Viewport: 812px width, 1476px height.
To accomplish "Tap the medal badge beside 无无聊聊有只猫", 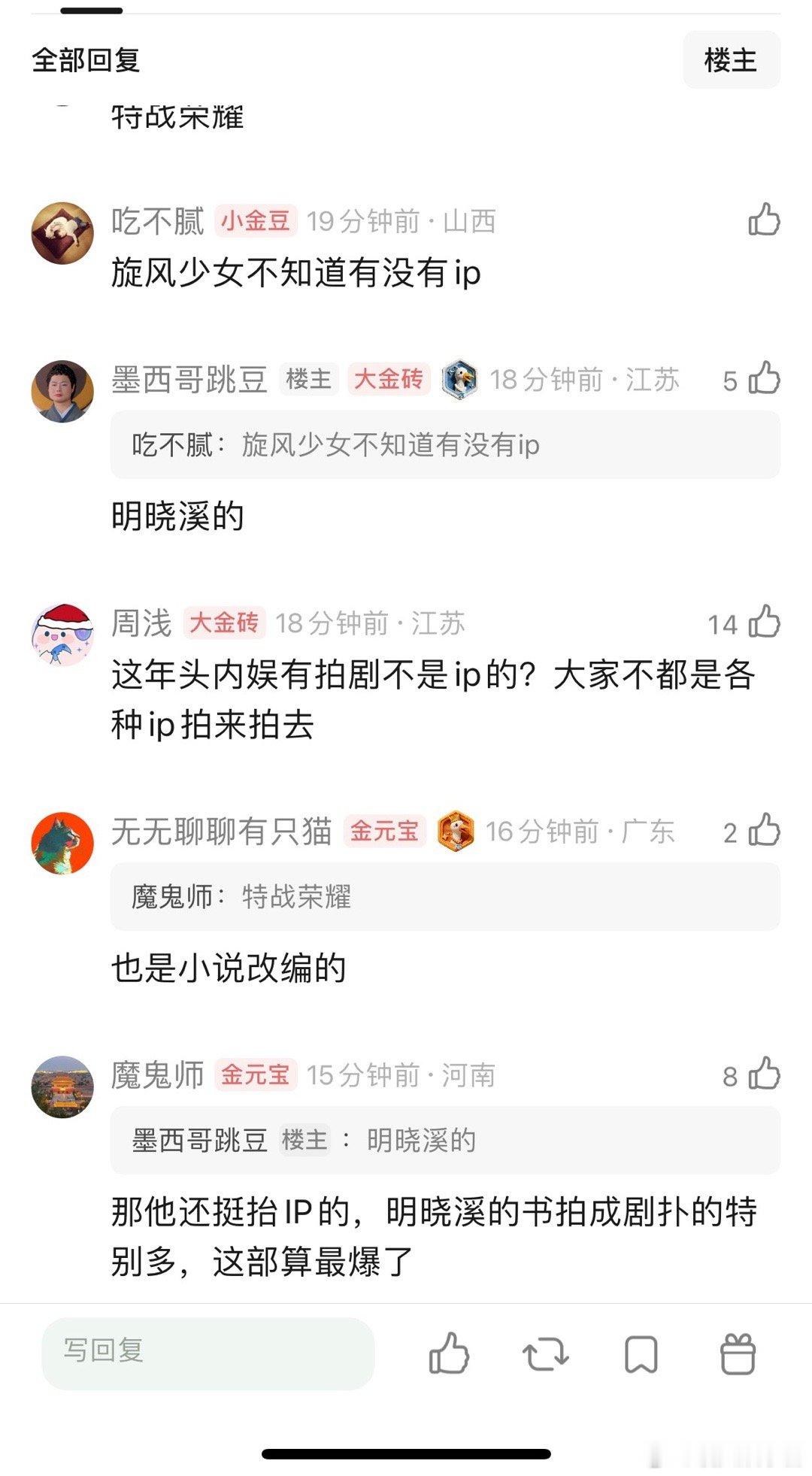I will pos(455,830).
